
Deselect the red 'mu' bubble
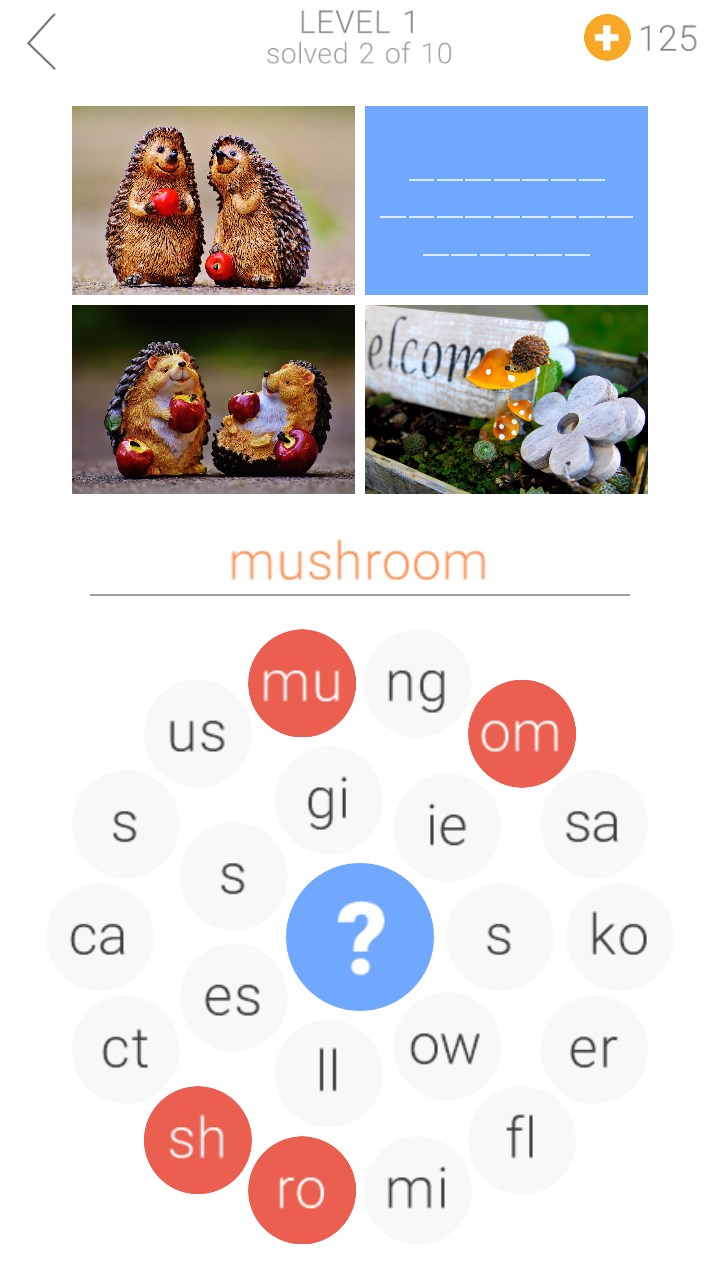pyautogui.click(x=301, y=683)
